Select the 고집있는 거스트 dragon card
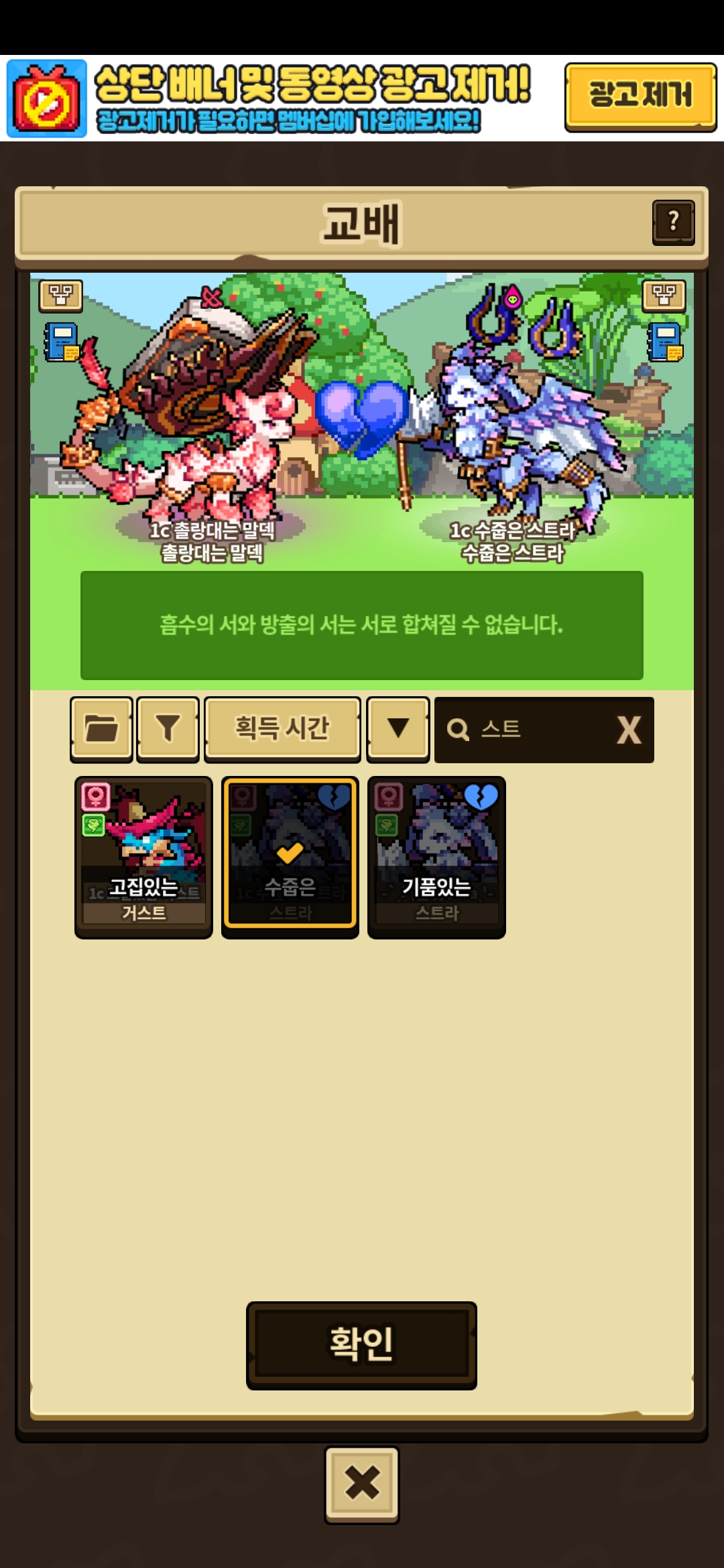 [143, 857]
